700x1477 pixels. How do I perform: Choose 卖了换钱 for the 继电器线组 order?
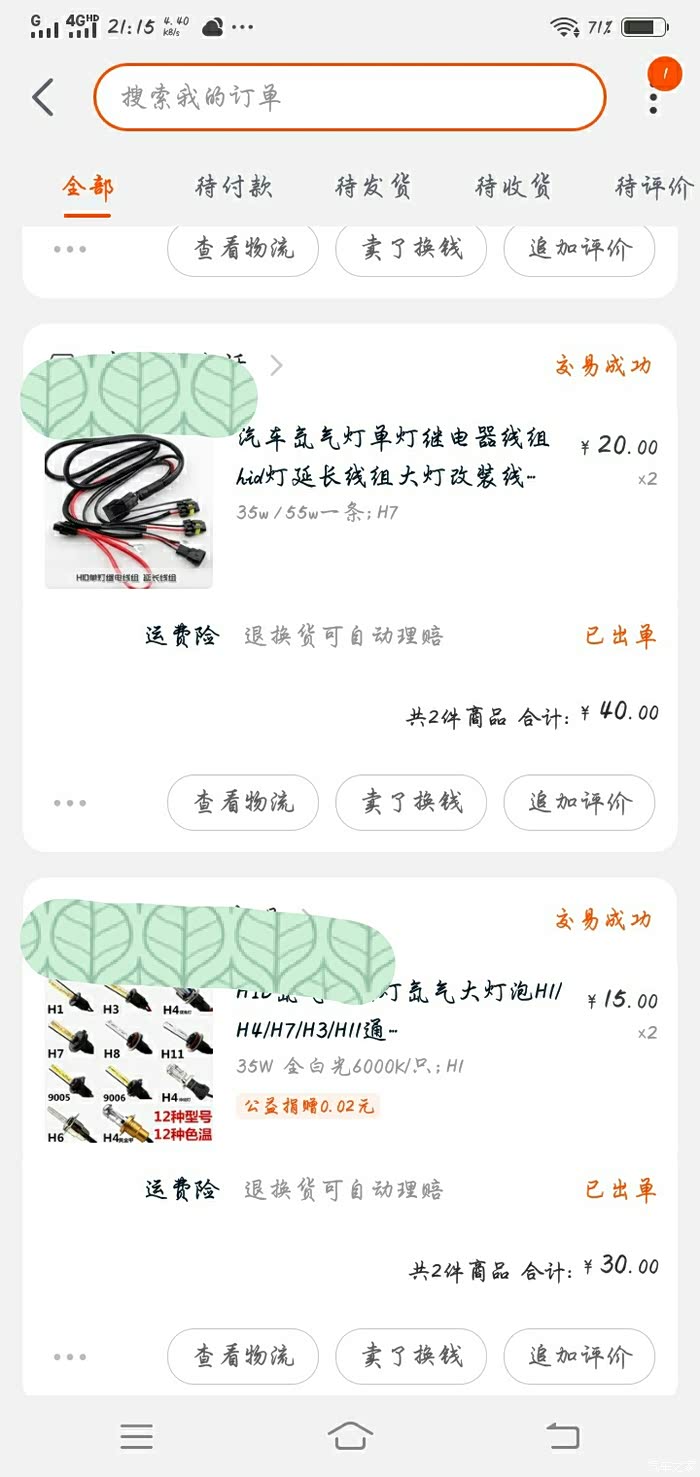(411, 802)
